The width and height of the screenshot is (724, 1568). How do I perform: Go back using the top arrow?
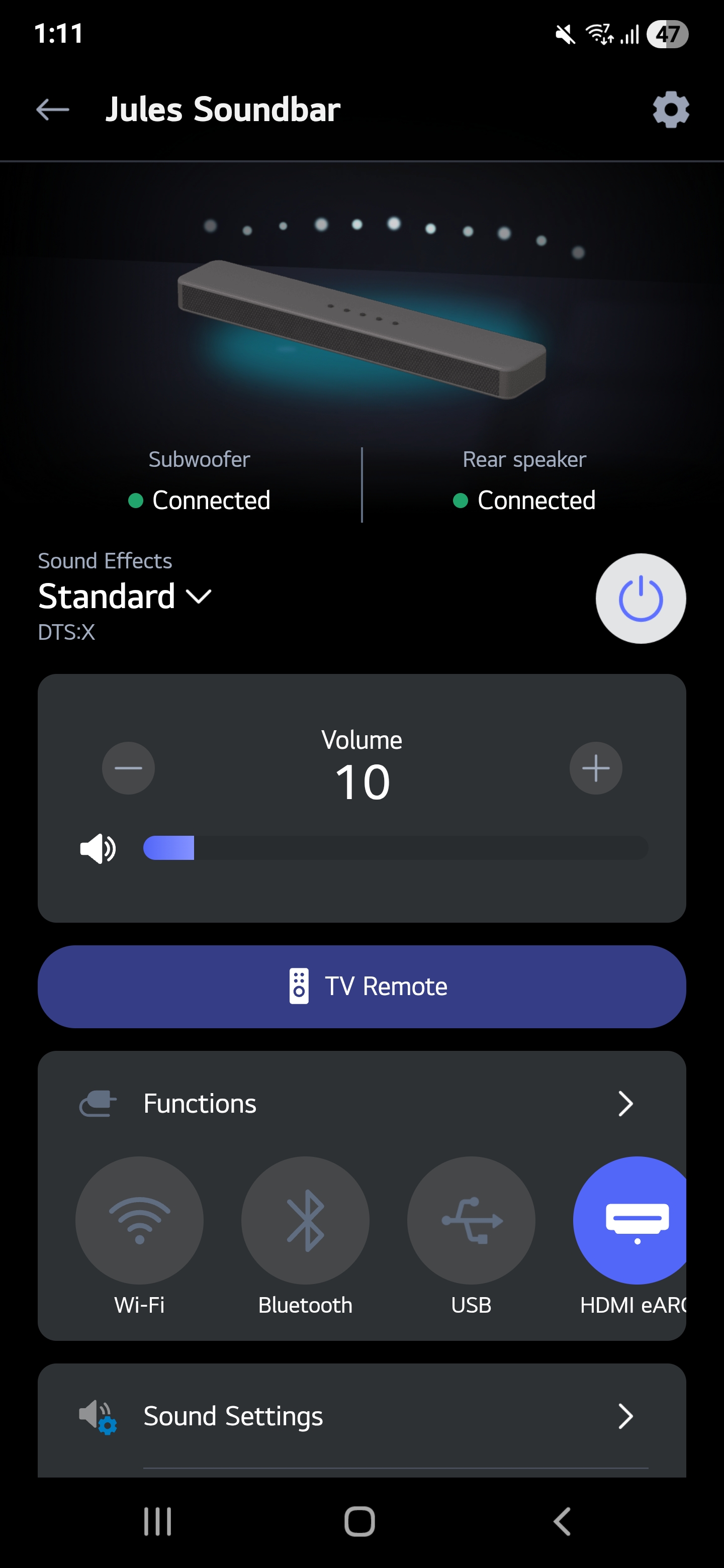(x=52, y=110)
